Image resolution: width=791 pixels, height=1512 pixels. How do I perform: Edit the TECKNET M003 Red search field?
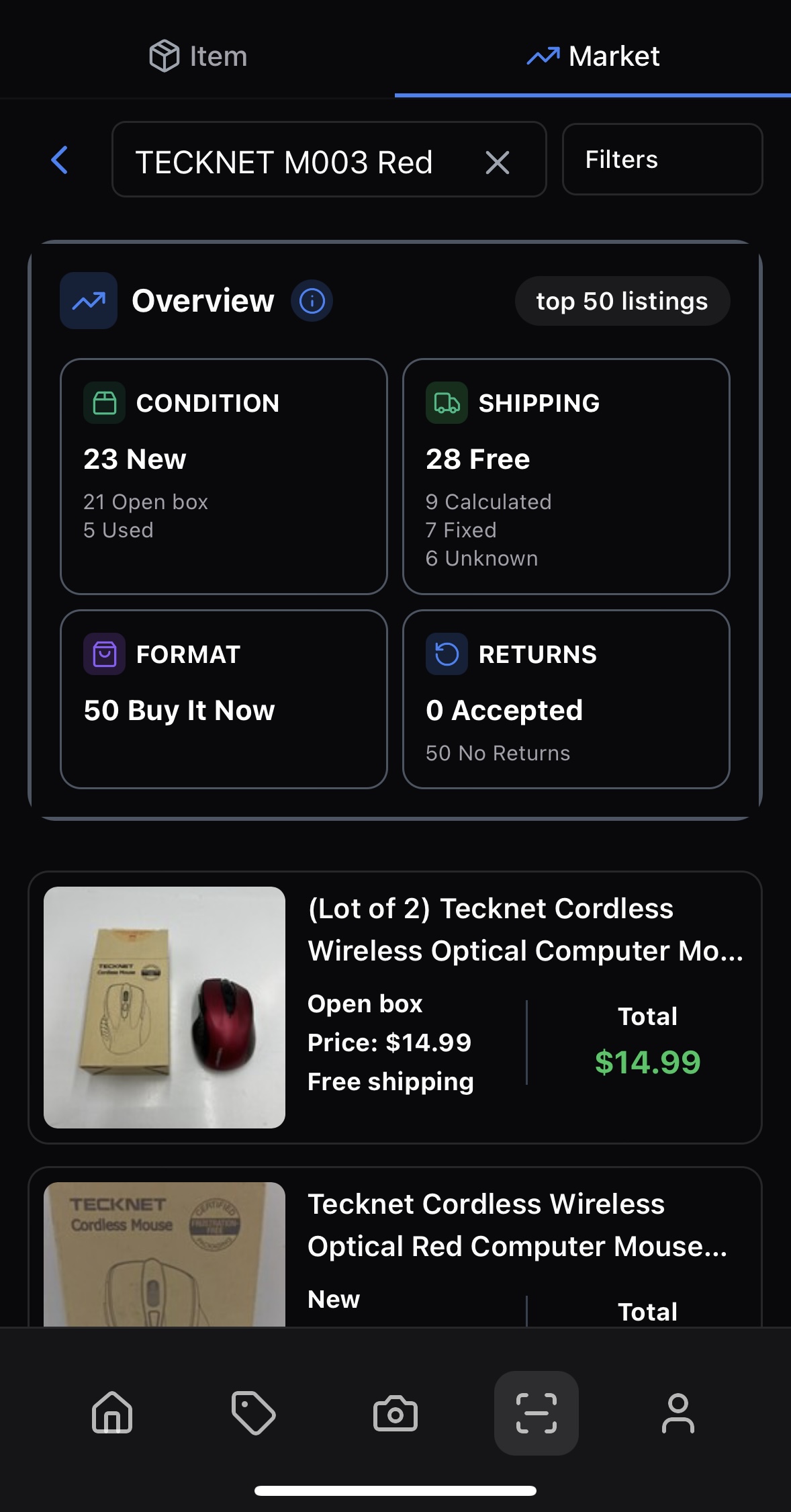coord(295,161)
